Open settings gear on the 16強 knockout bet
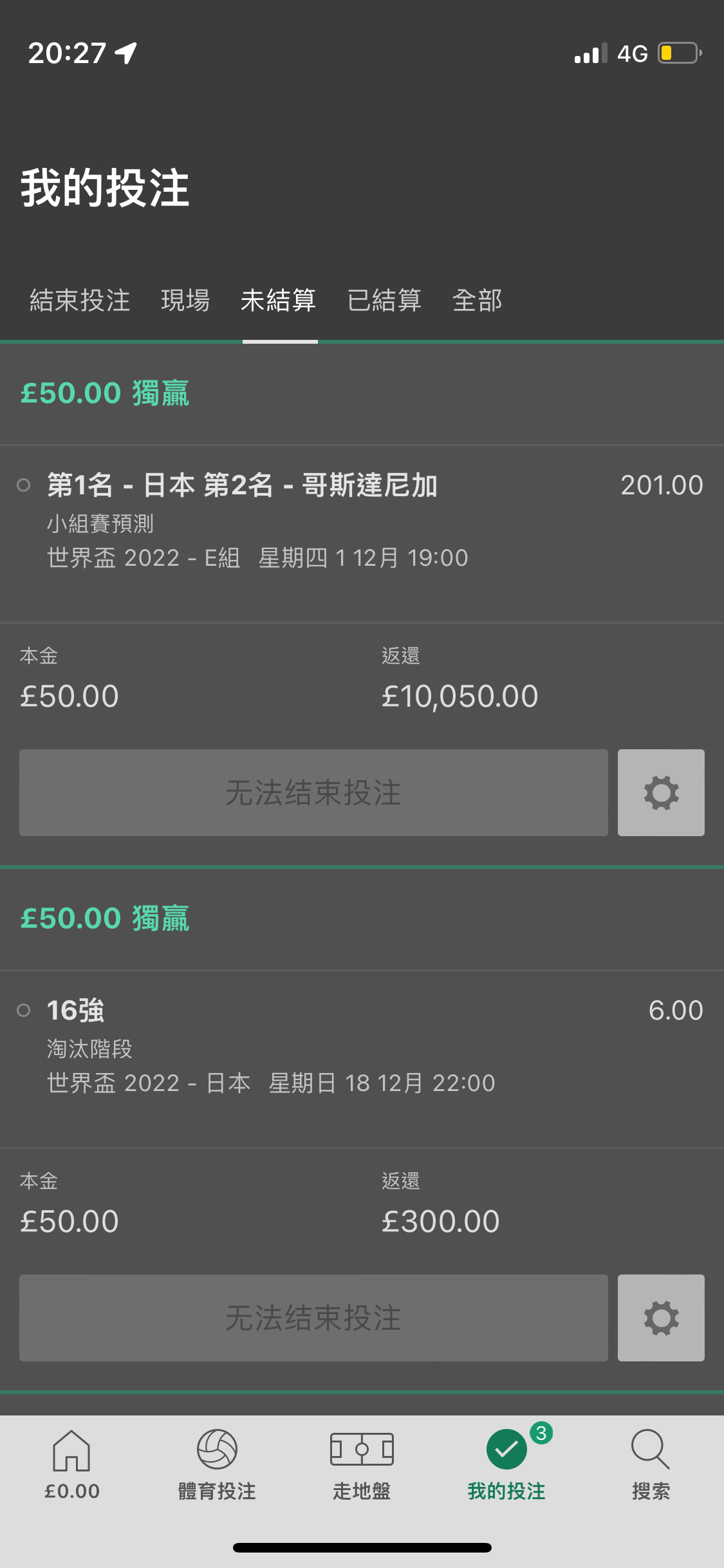724x1568 pixels. coord(661,1318)
